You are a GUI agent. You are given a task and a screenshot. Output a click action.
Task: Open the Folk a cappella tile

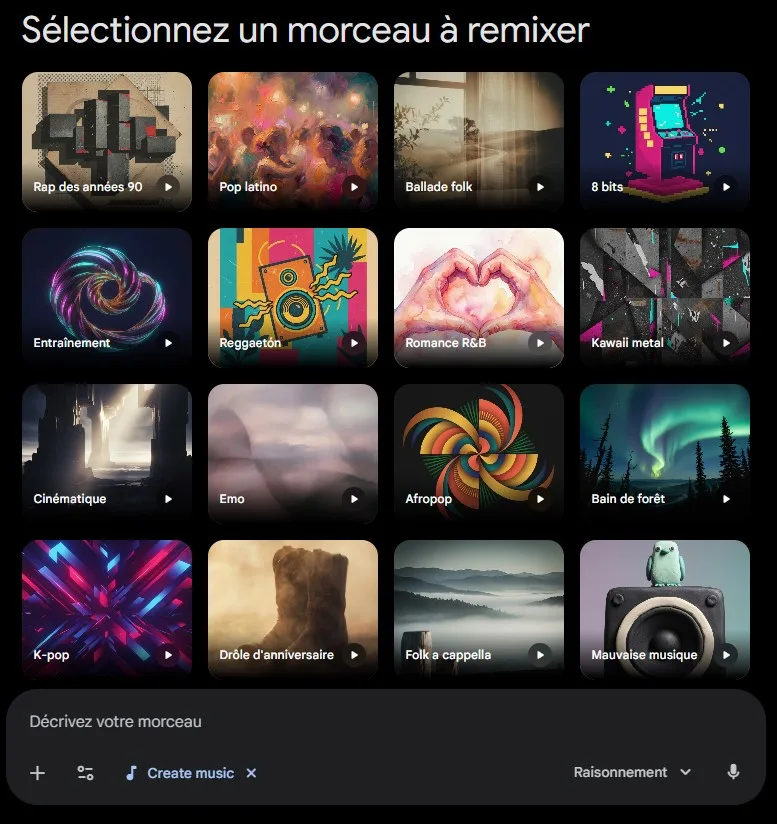478,609
